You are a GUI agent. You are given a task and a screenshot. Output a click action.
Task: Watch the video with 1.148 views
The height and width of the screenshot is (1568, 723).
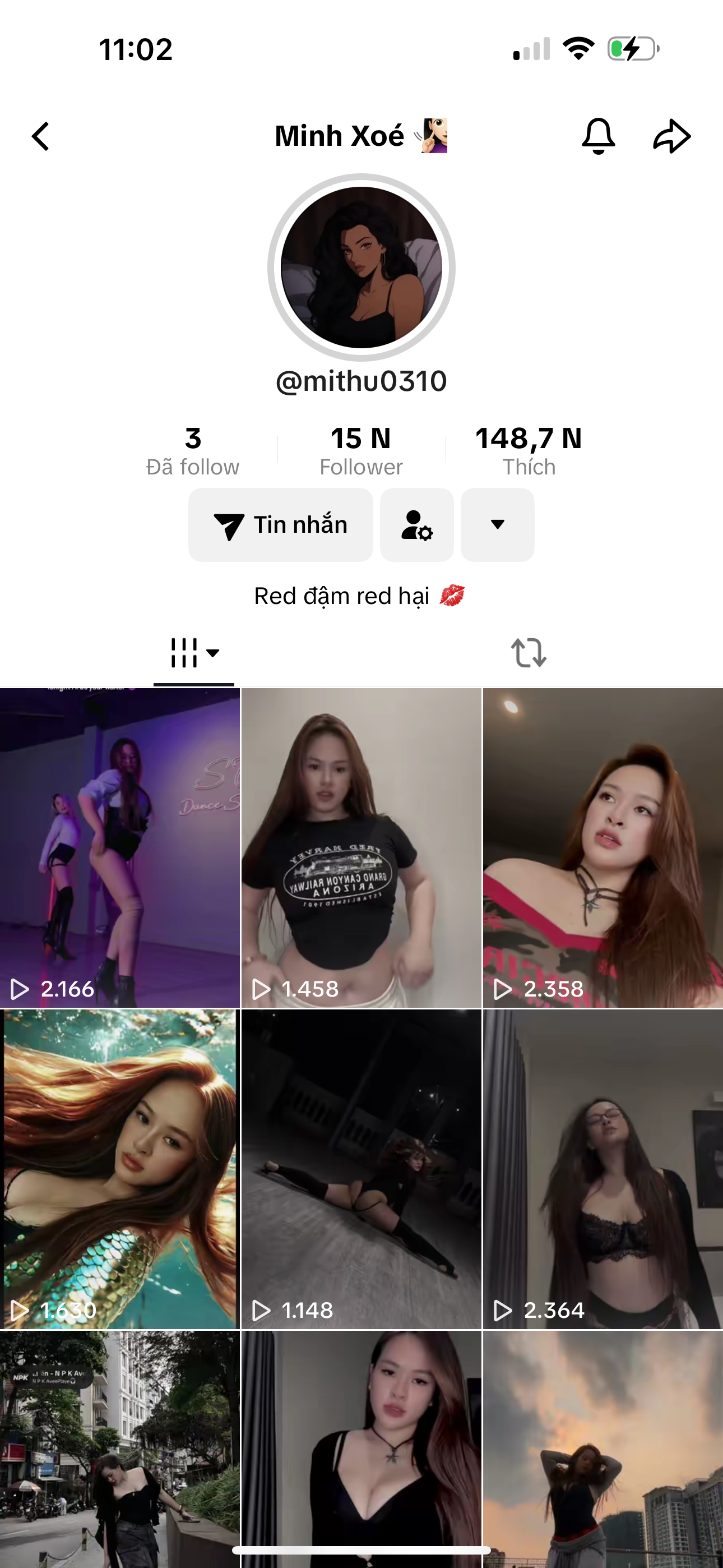[x=361, y=1169]
